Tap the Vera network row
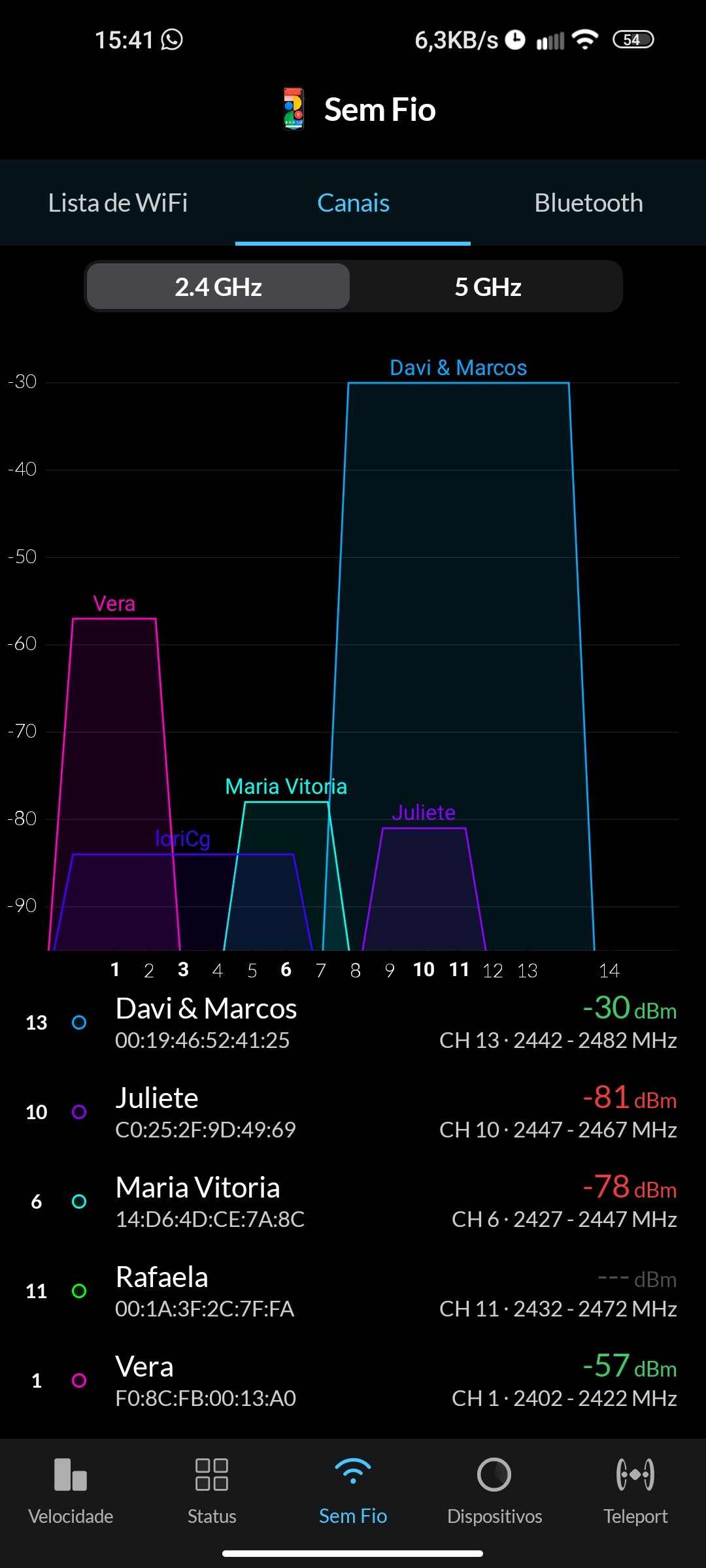This screenshot has height=1568, width=706. click(353, 1381)
